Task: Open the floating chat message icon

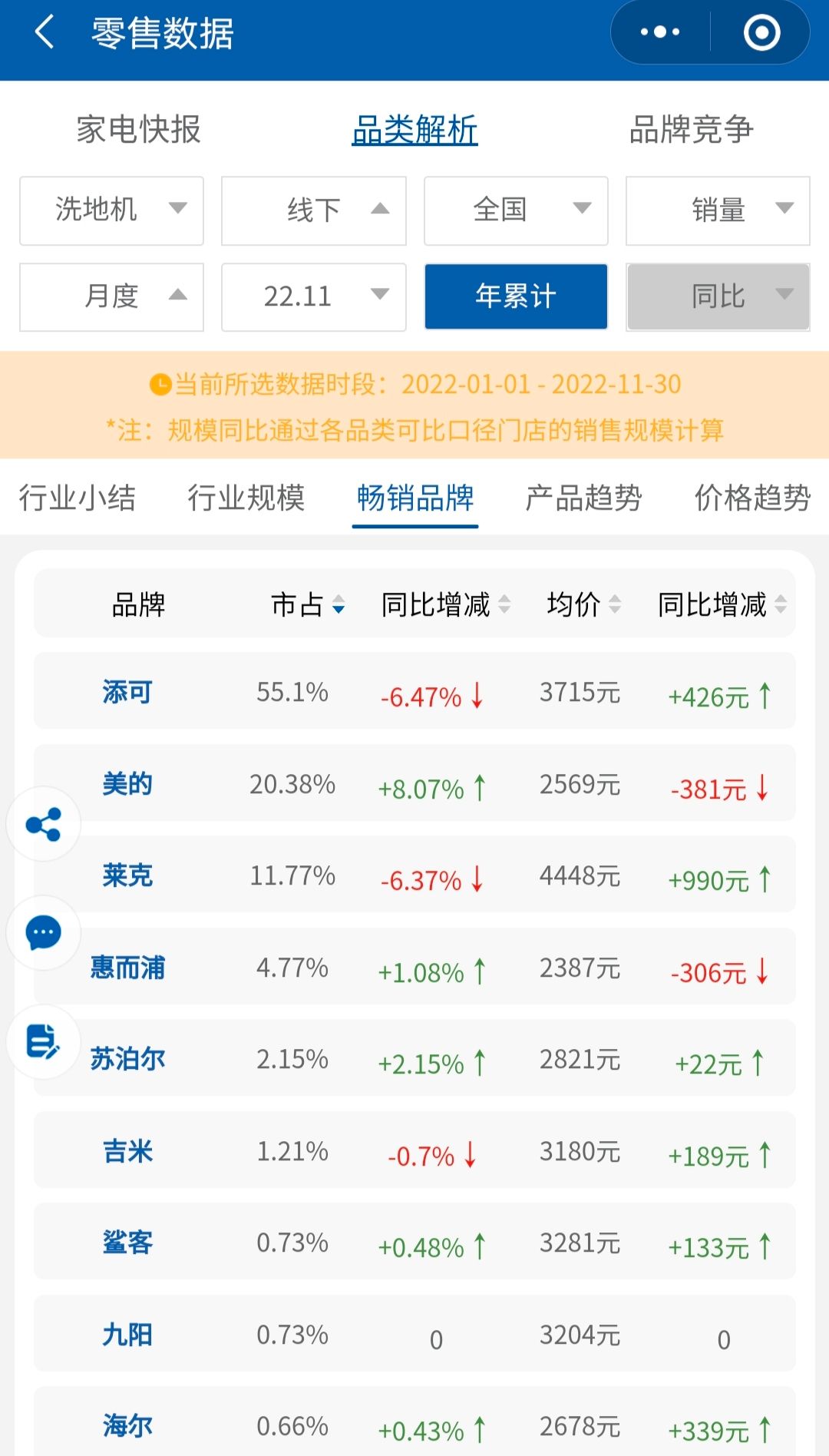Action: coord(44,933)
